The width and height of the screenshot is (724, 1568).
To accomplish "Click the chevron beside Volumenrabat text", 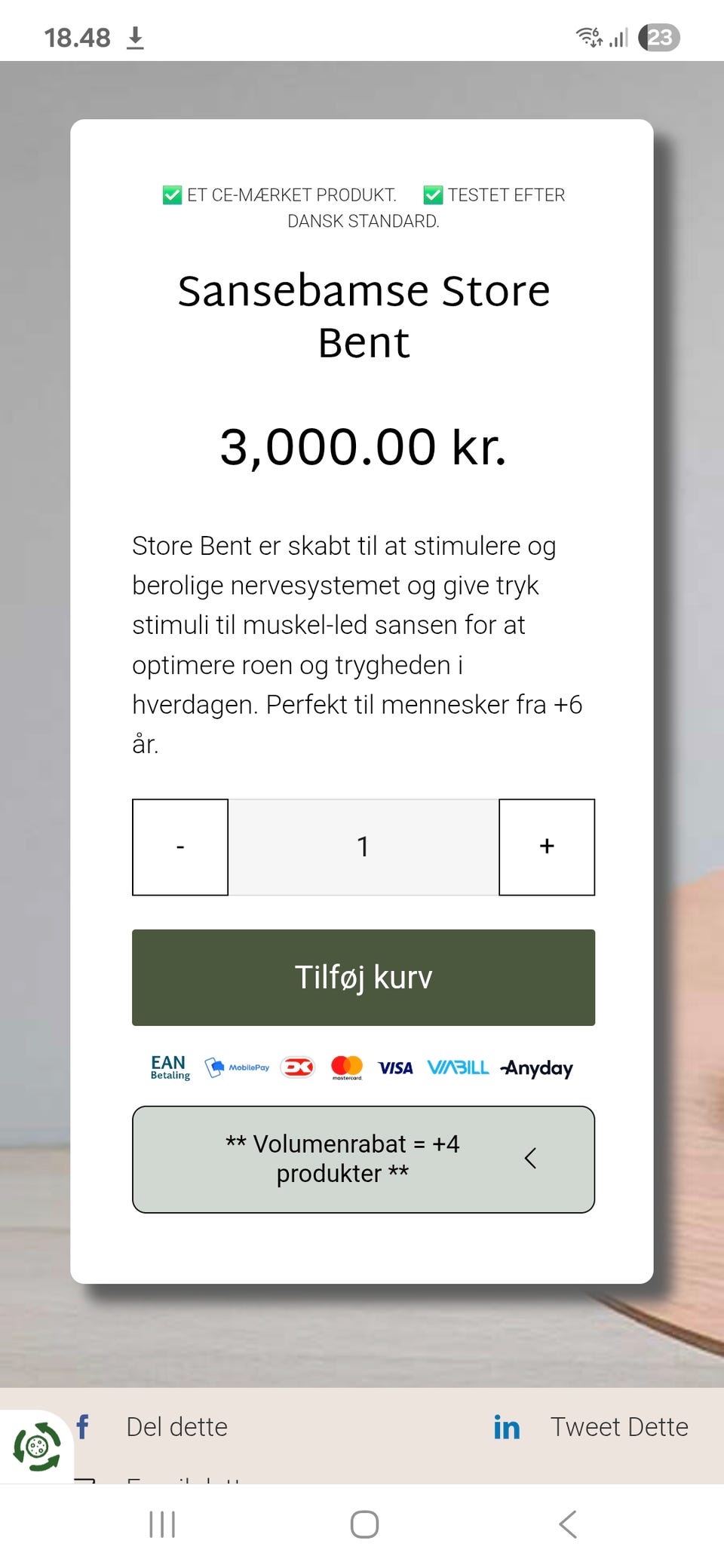I will pyautogui.click(x=532, y=1159).
